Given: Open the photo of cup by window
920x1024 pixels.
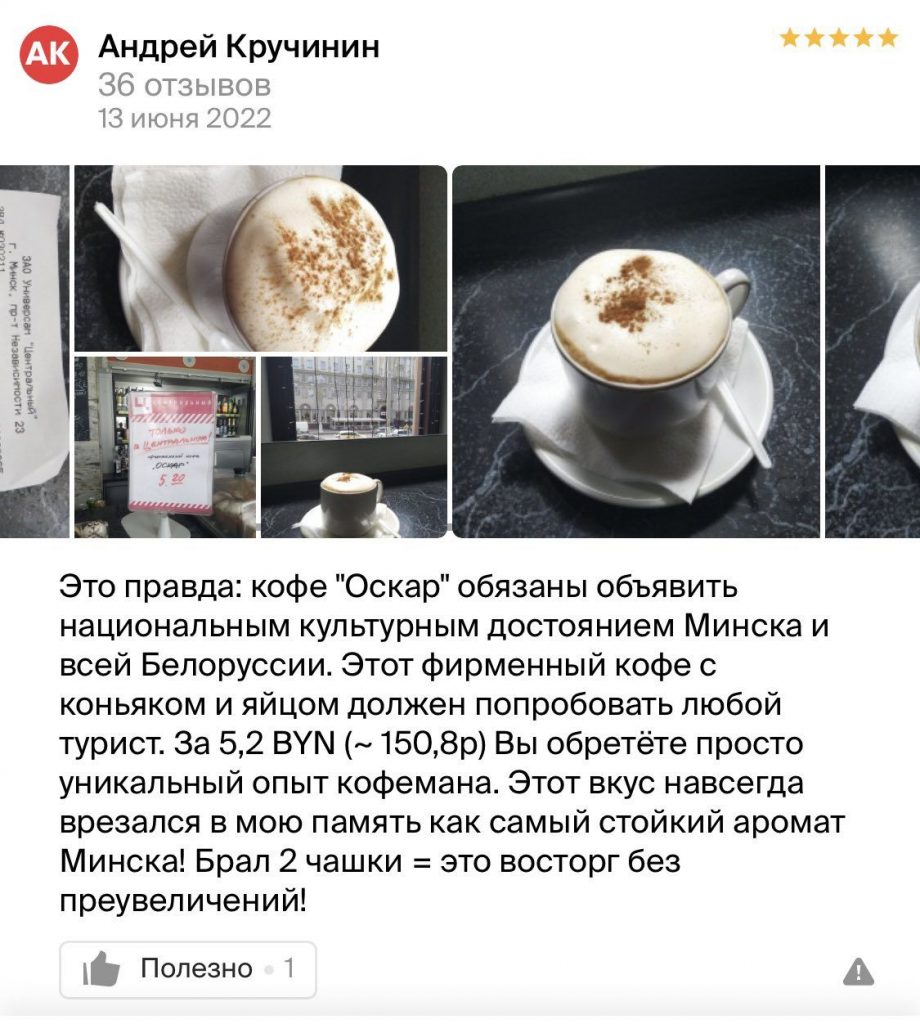Looking at the screenshot, I should (x=353, y=446).
